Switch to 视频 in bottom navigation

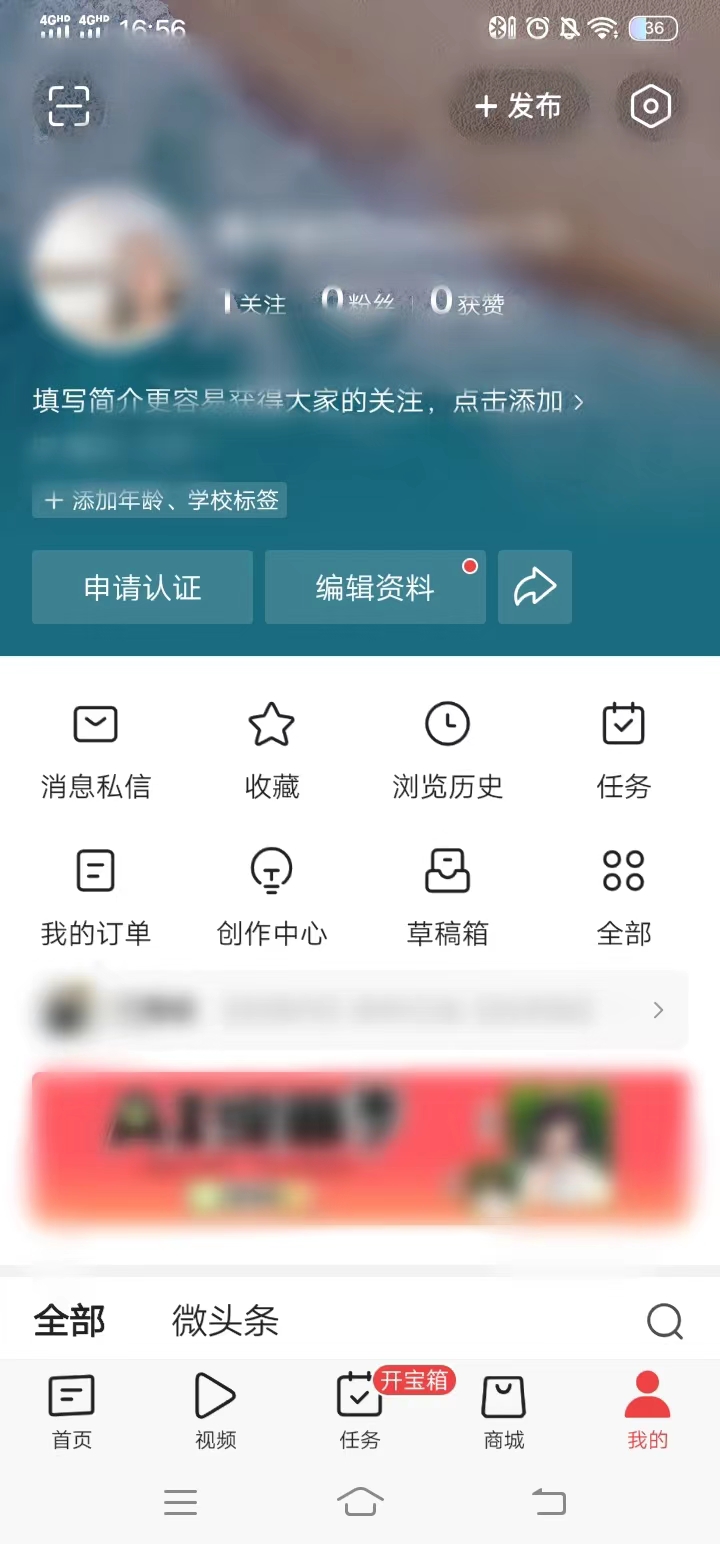(215, 1410)
